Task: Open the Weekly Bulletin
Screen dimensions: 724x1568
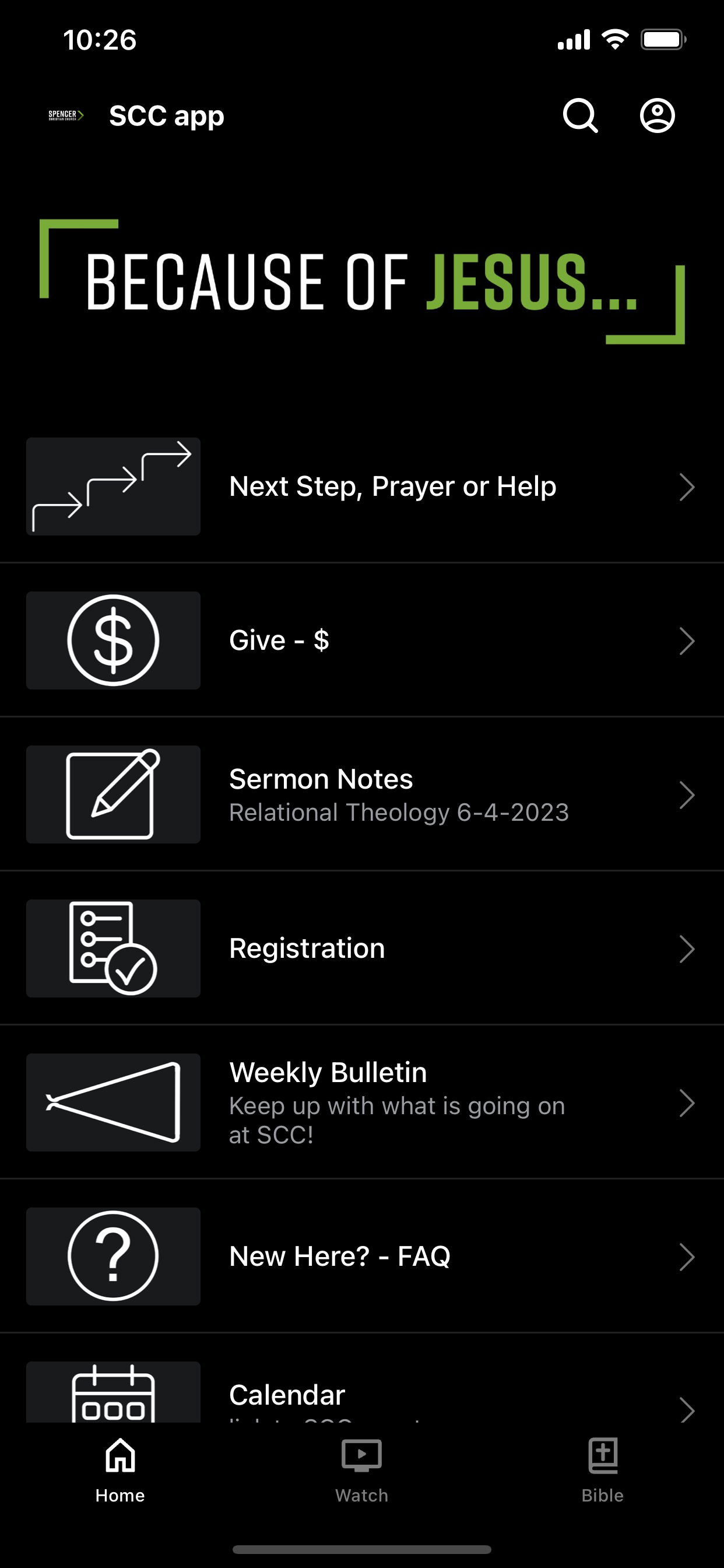Action: pyautogui.click(x=362, y=1102)
